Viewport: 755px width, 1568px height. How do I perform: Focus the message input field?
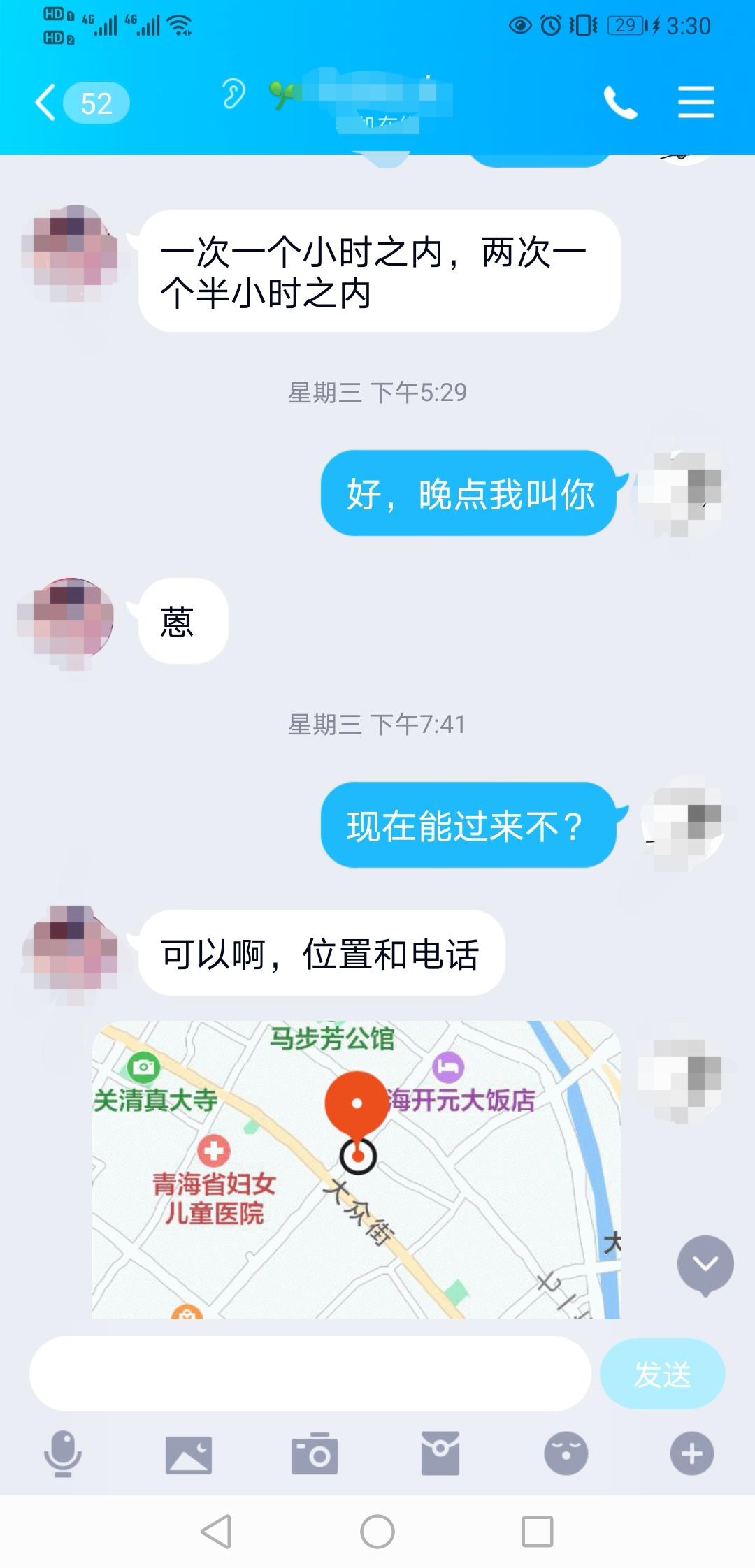[x=310, y=1374]
